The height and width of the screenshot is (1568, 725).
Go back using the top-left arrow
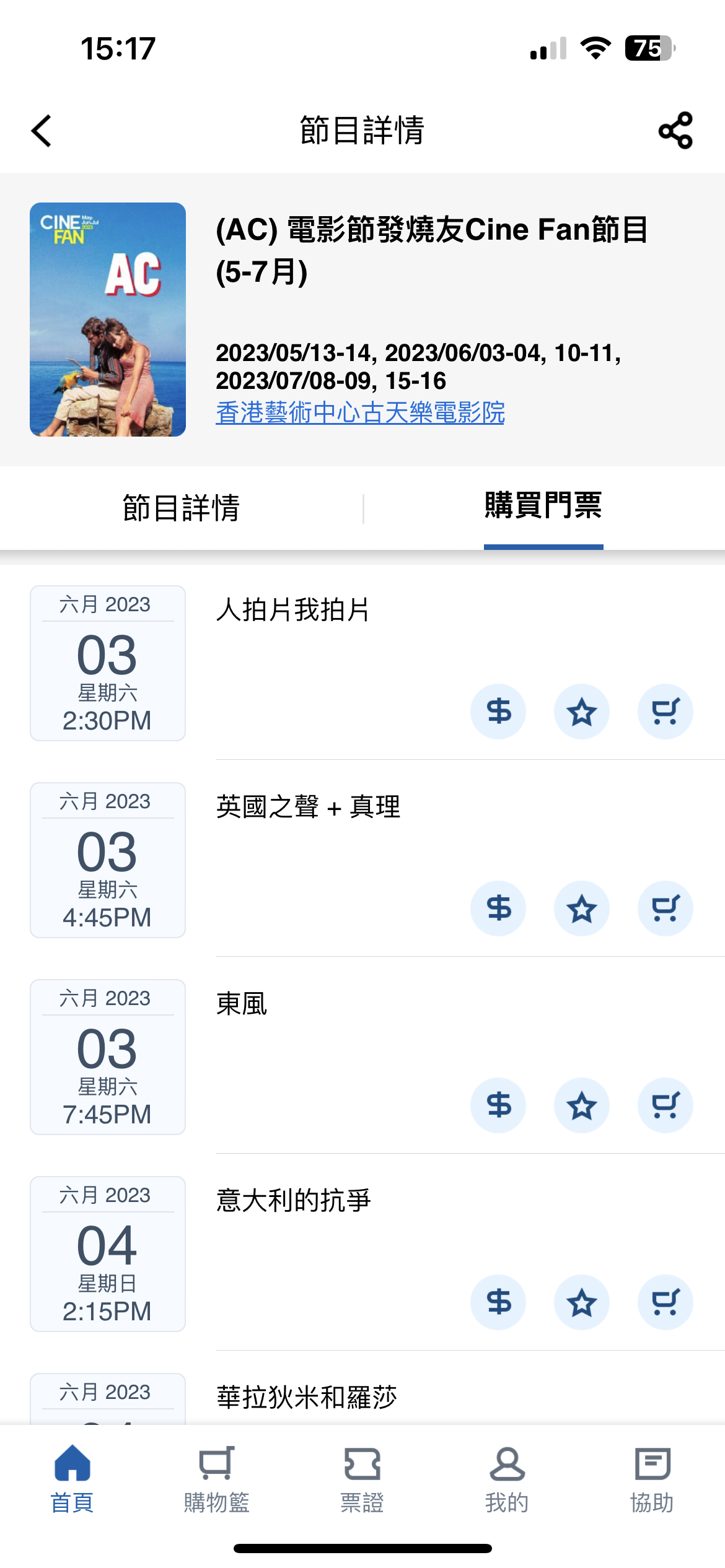point(42,131)
